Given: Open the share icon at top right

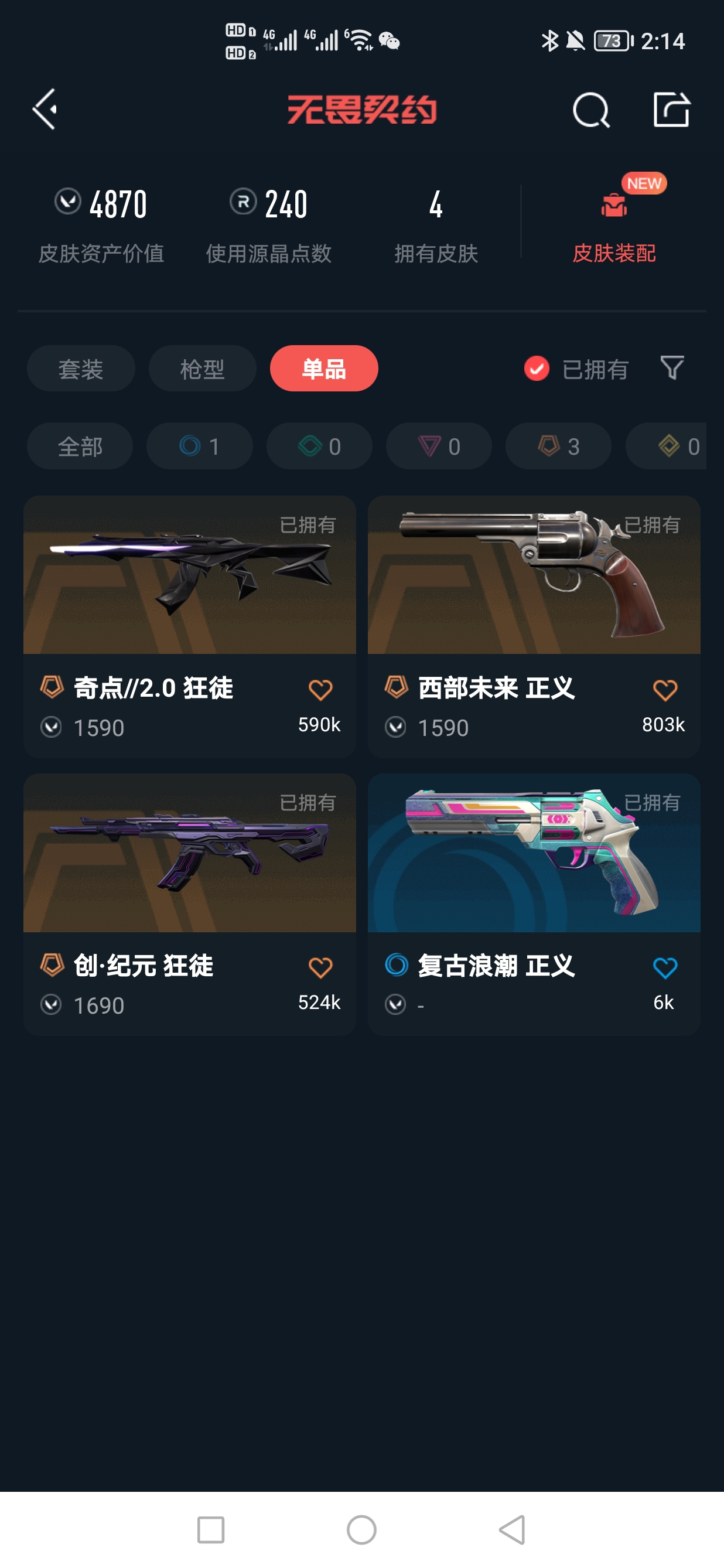Looking at the screenshot, I should tap(673, 110).
